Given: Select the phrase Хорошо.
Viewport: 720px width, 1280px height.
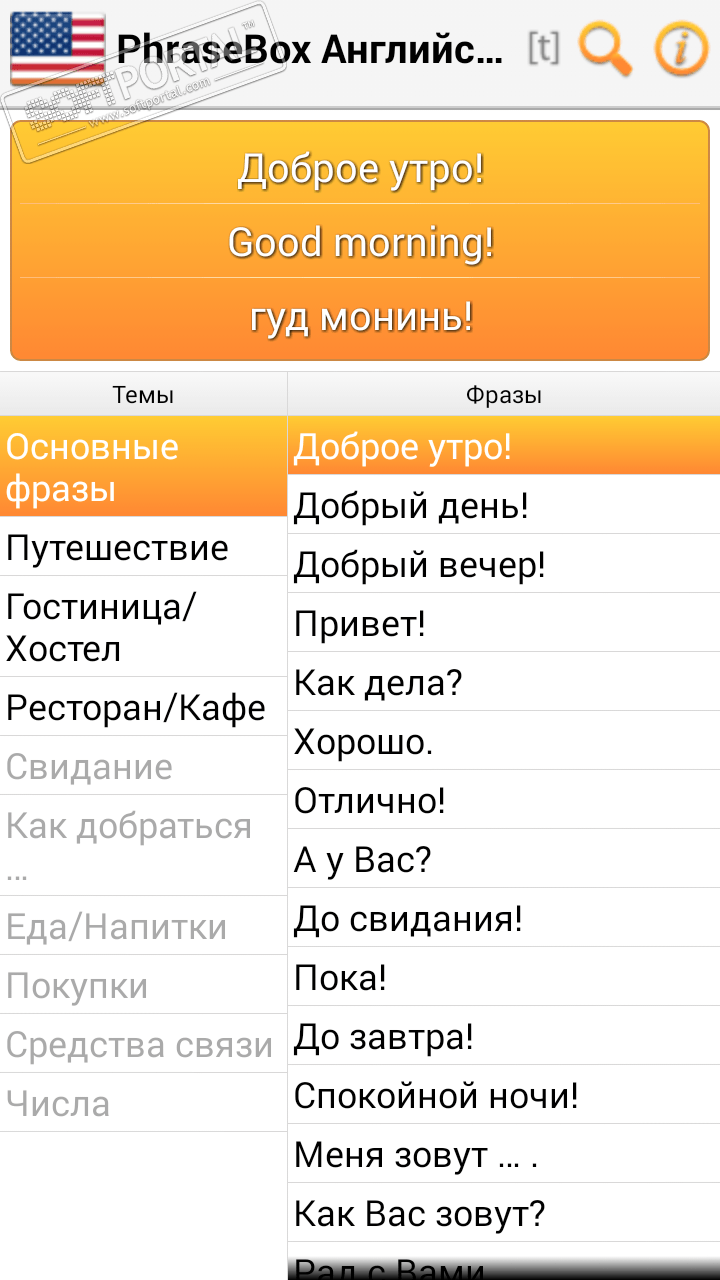Looking at the screenshot, I should (x=503, y=742).
